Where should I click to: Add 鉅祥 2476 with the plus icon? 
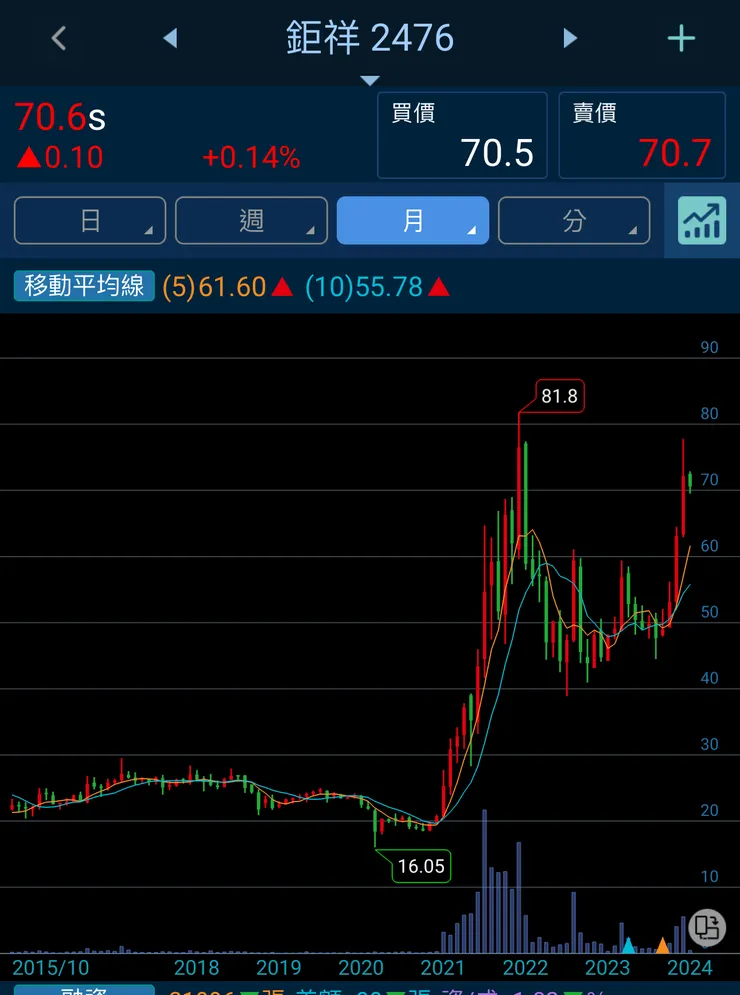click(681, 39)
